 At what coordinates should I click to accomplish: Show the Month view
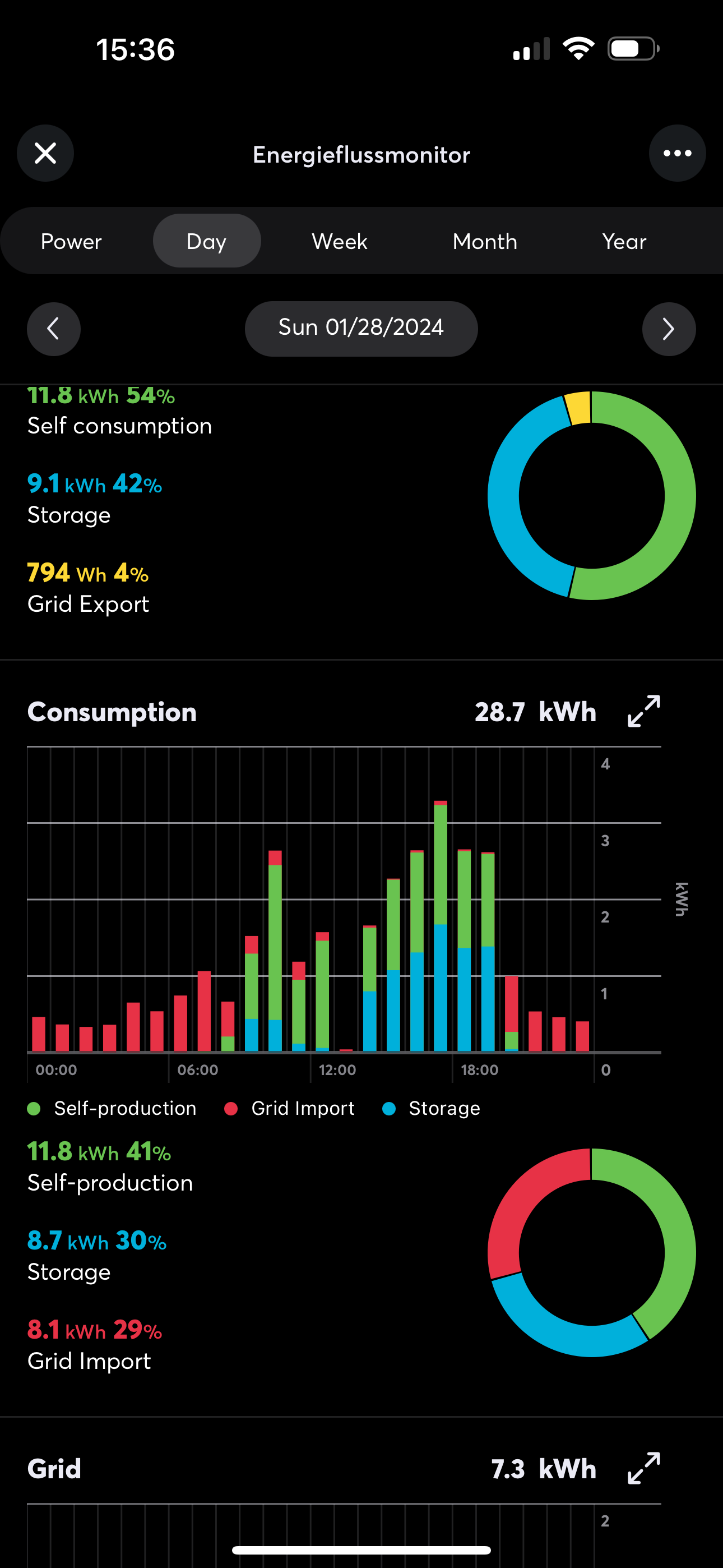(x=485, y=241)
